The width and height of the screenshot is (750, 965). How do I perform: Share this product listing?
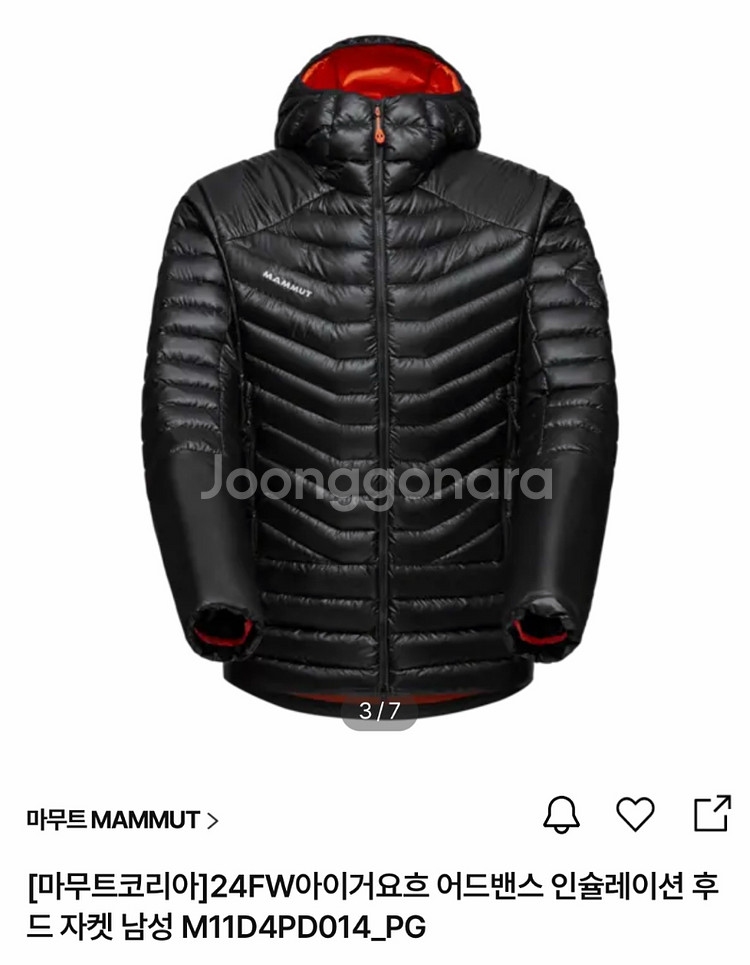coord(712,814)
